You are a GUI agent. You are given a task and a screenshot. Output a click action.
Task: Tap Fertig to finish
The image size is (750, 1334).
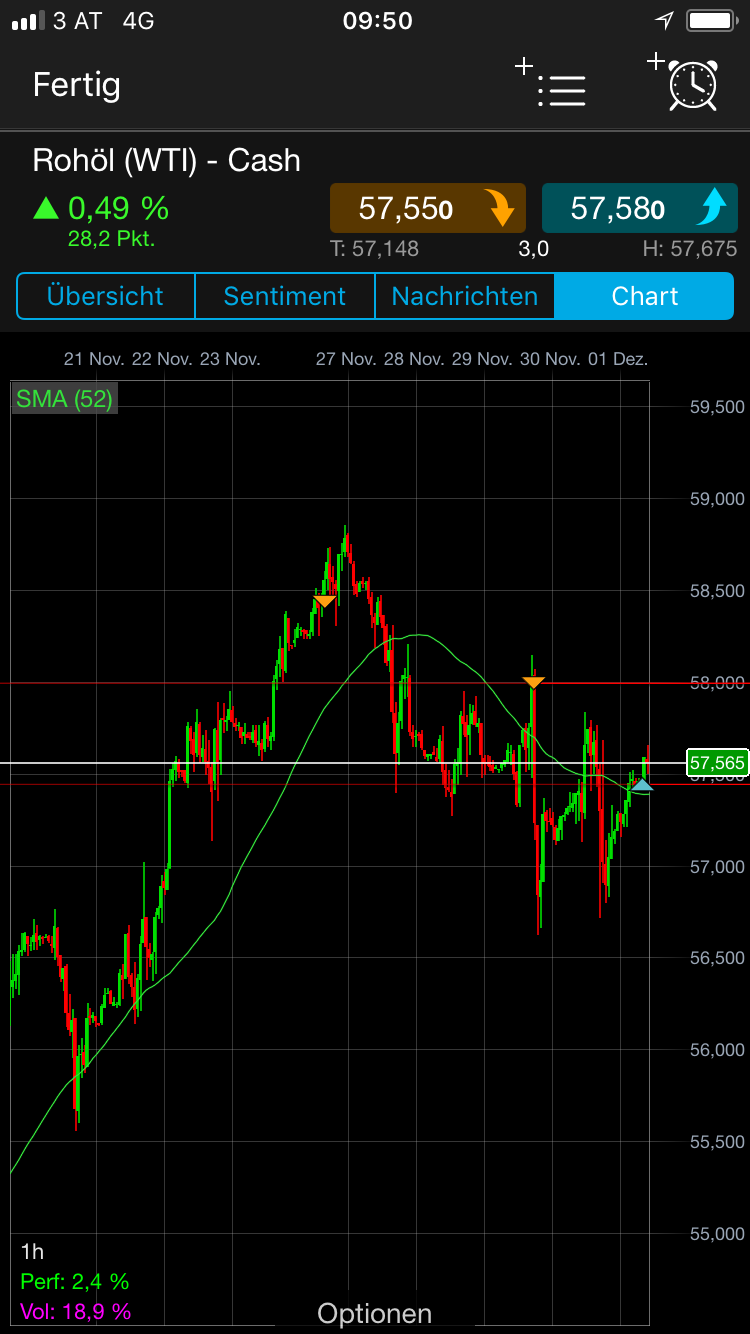tap(76, 85)
